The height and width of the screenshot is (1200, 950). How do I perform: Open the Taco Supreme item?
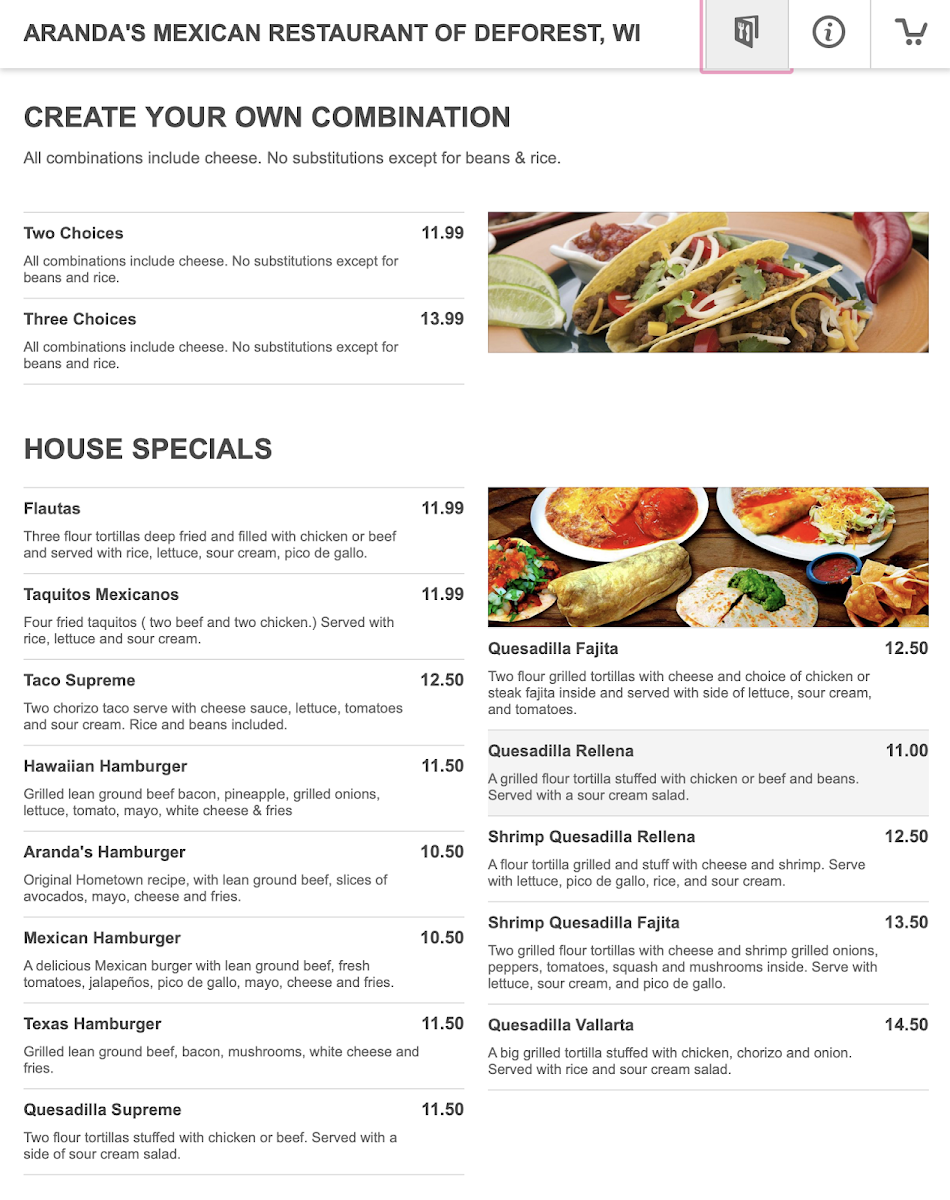[244, 702]
